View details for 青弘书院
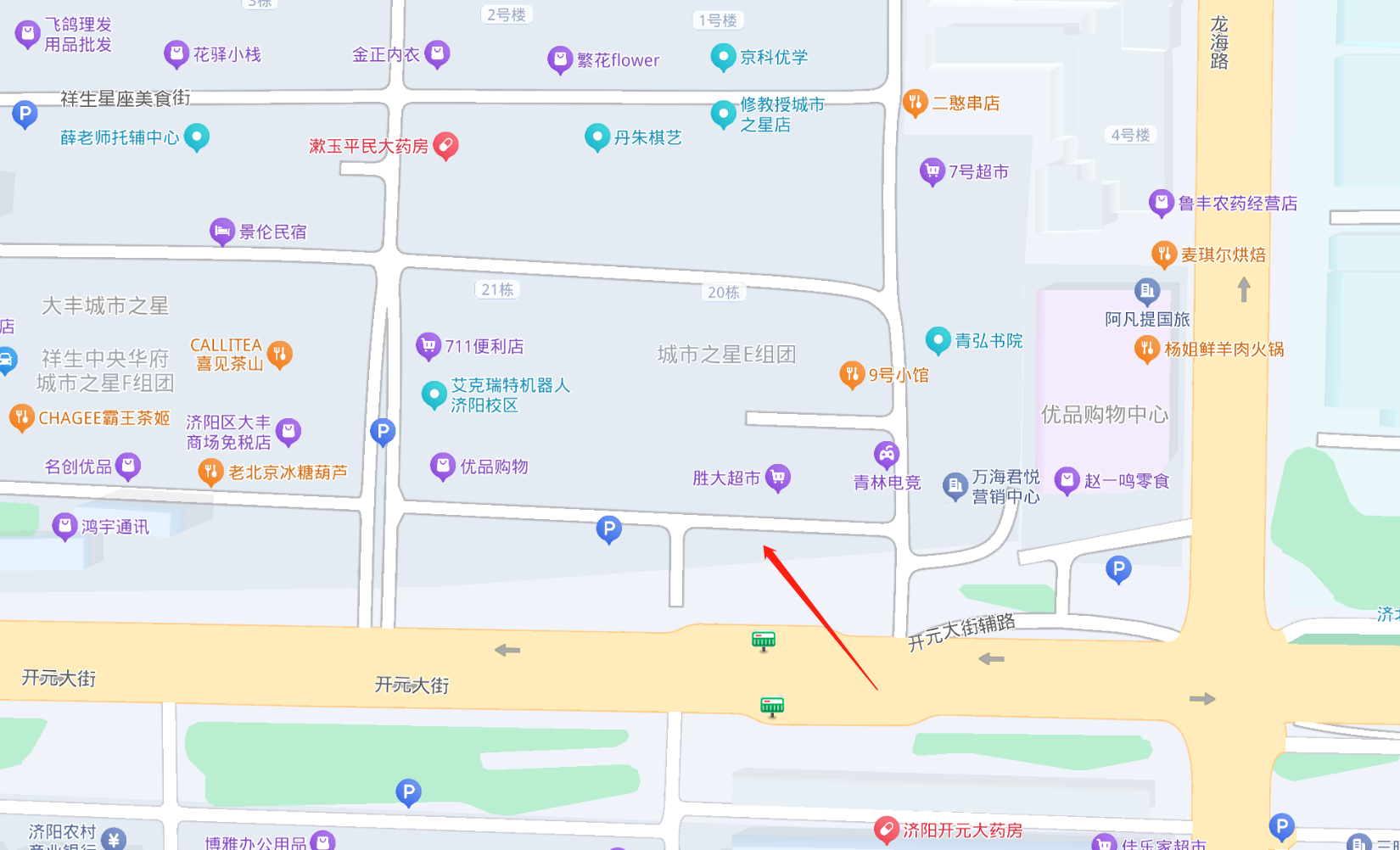This screenshot has width=1400, height=850. coord(938,340)
